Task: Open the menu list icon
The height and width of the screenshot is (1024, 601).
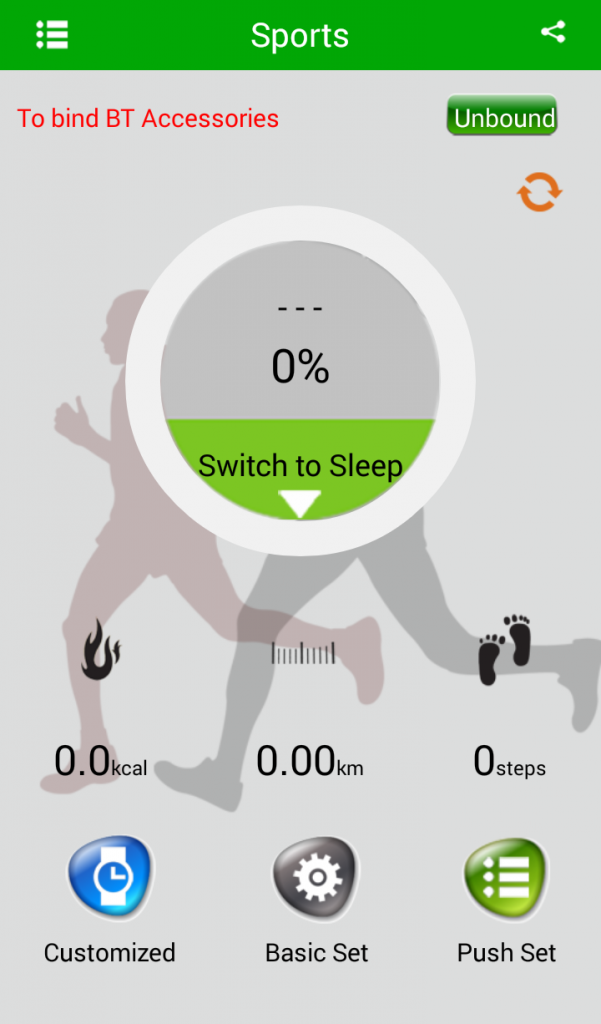Action: point(52,34)
